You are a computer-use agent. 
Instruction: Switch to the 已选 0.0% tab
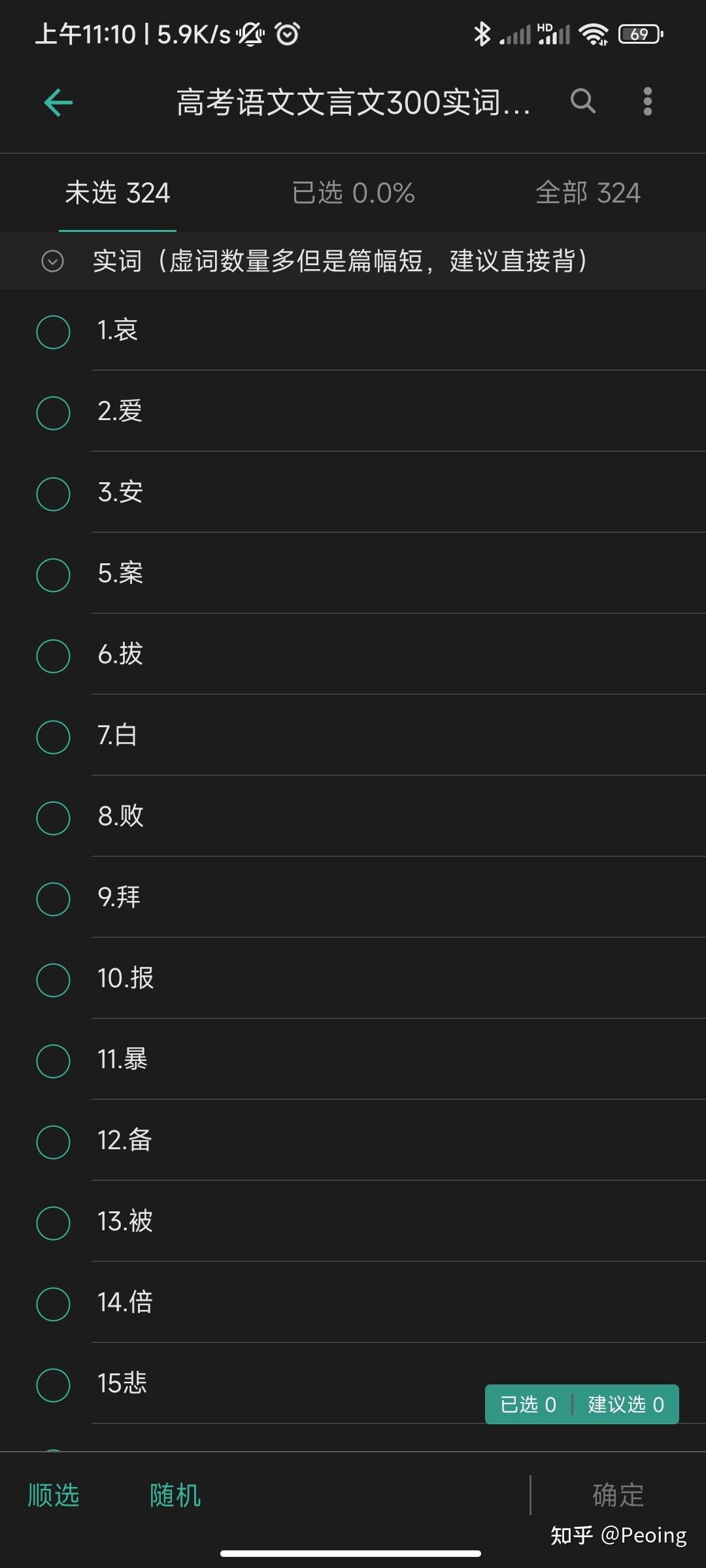353,193
